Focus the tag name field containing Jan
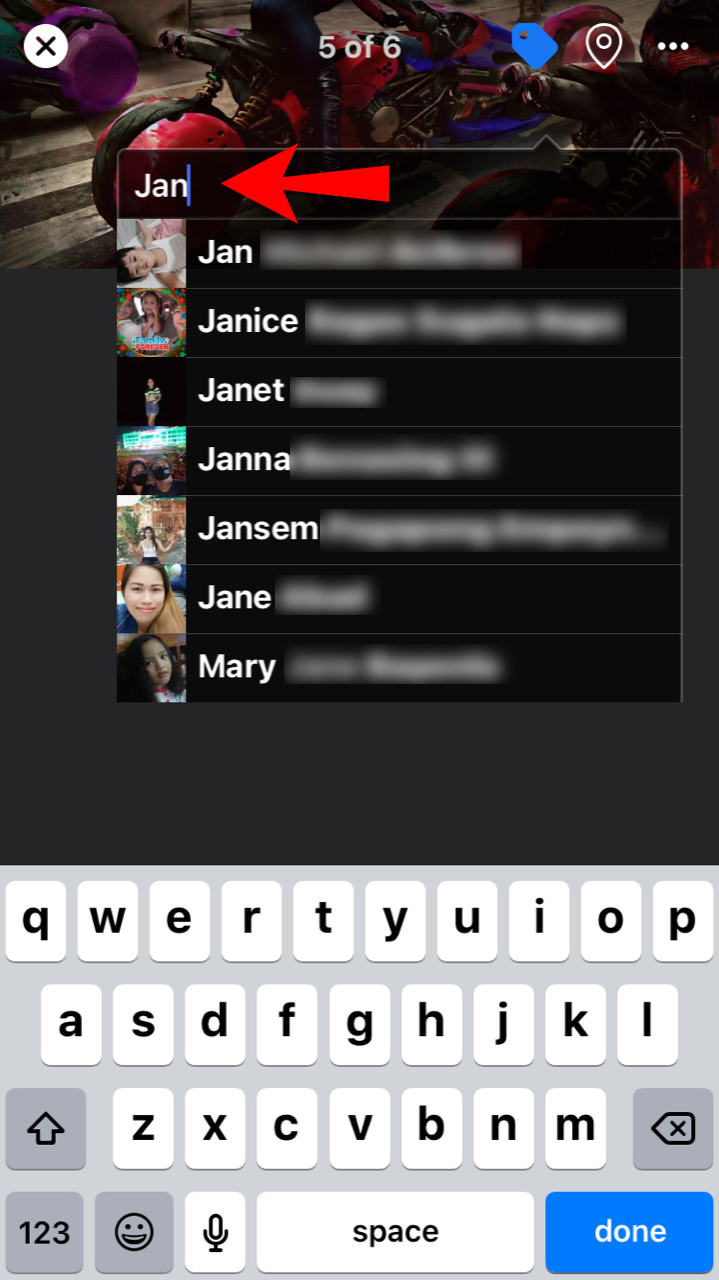719x1280 pixels. tap(400, 186)
